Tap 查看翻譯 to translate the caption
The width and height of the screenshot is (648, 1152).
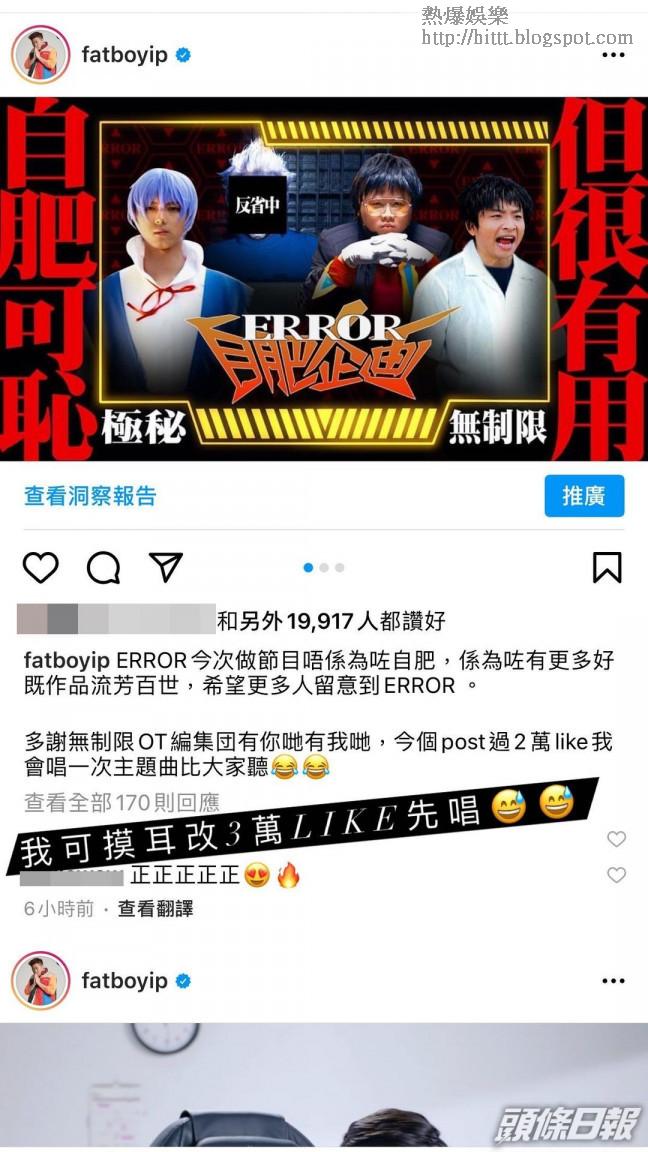(155, 909)
